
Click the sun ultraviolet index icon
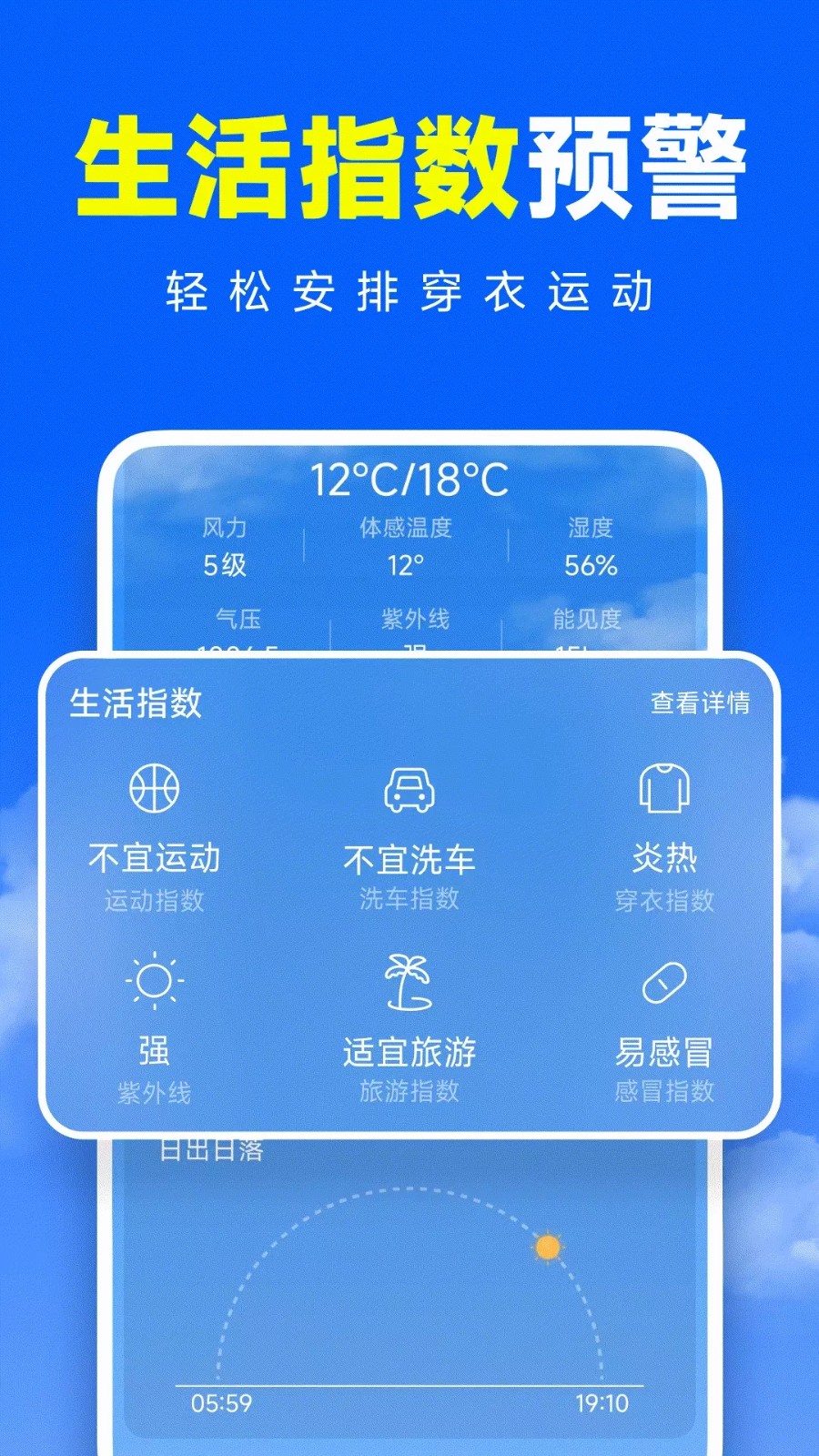point(157,981)
